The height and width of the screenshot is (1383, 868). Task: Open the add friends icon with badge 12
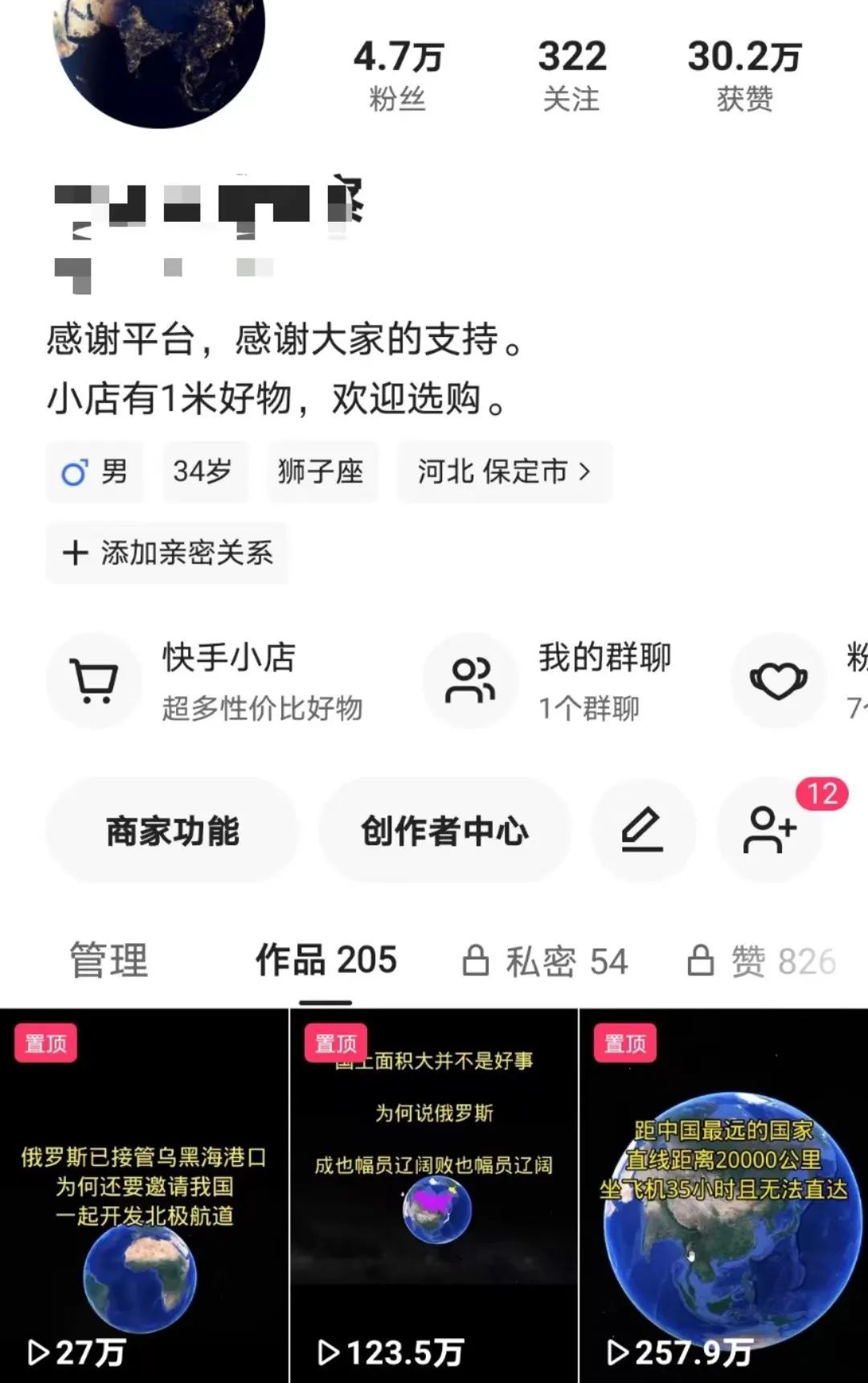(770, 831)
